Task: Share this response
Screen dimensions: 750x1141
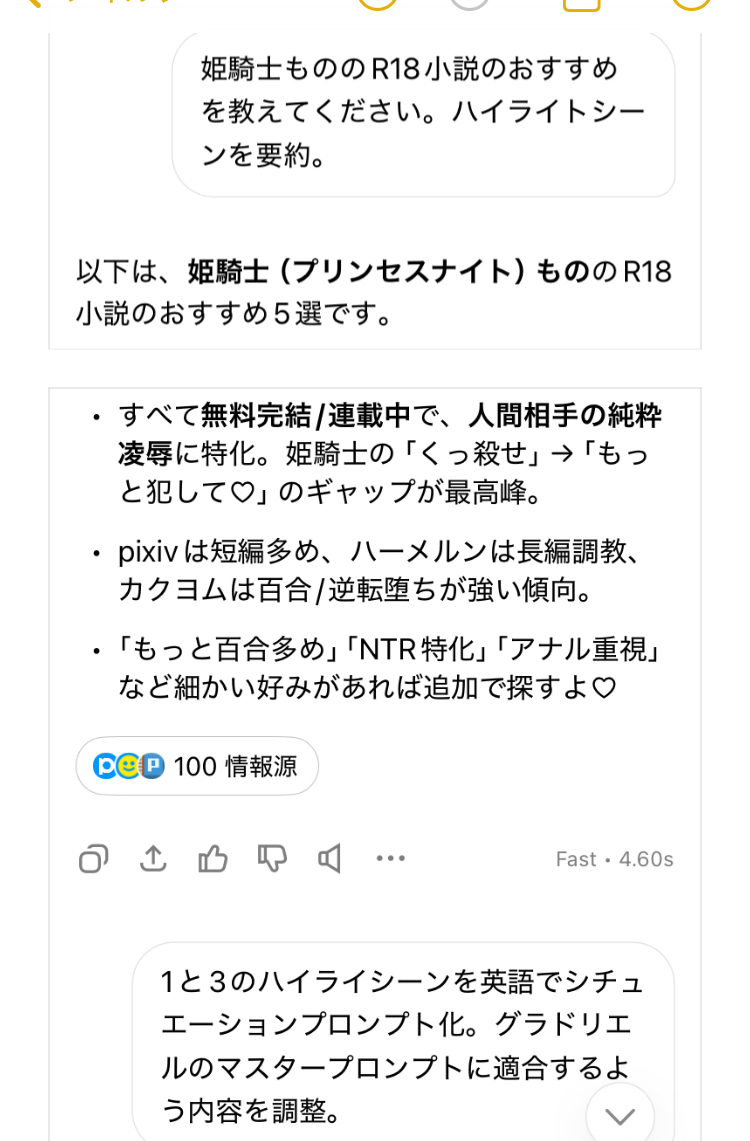Action: [x=152, y=858]
